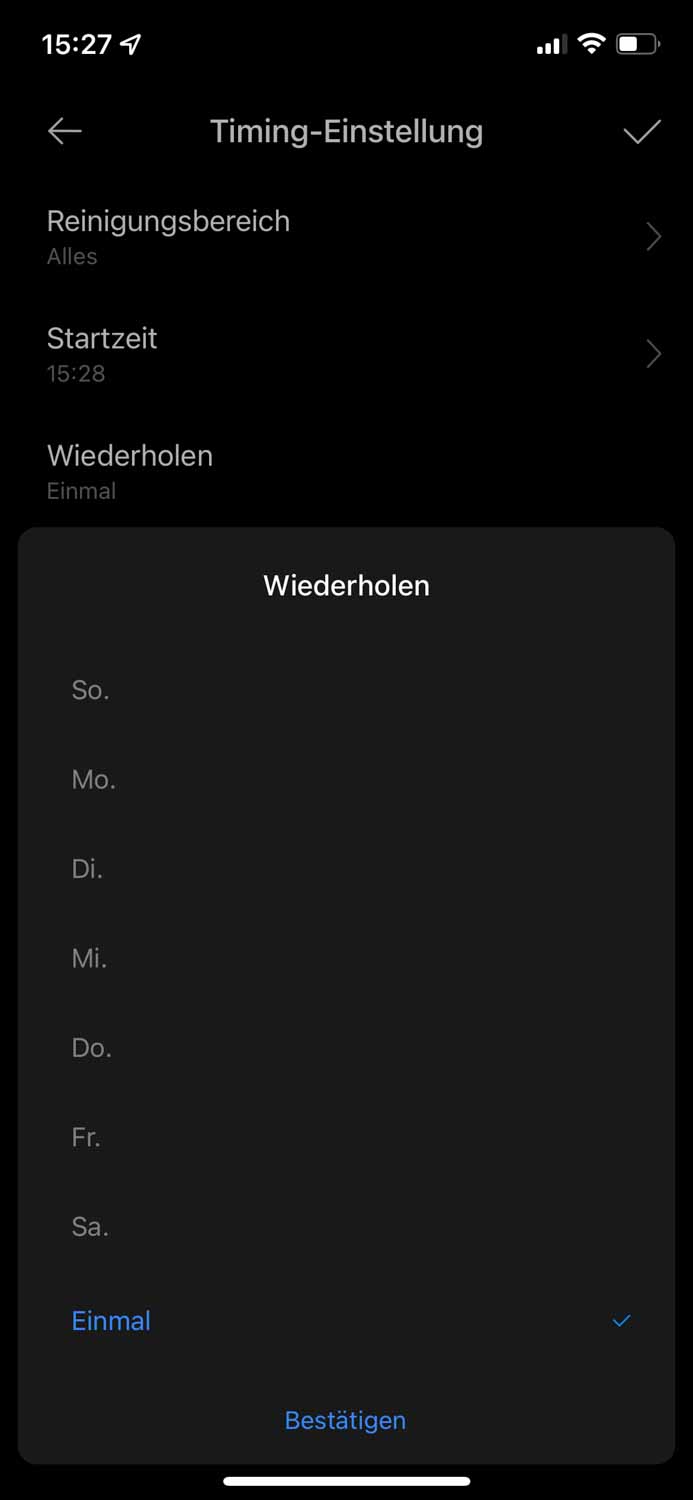Pick Do. as repeat day
This screenshot has height=1500, width=693.
(x=346, y=1048)
